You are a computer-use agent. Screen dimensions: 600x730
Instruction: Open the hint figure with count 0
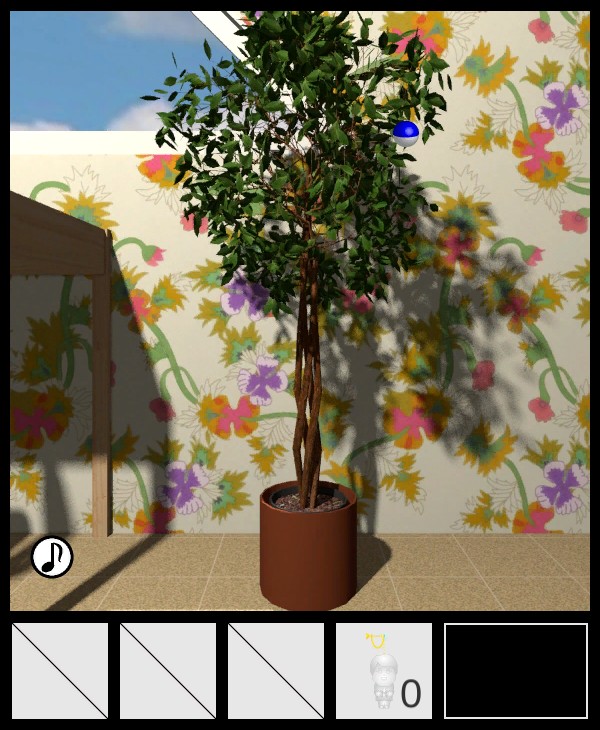[384, 671]
